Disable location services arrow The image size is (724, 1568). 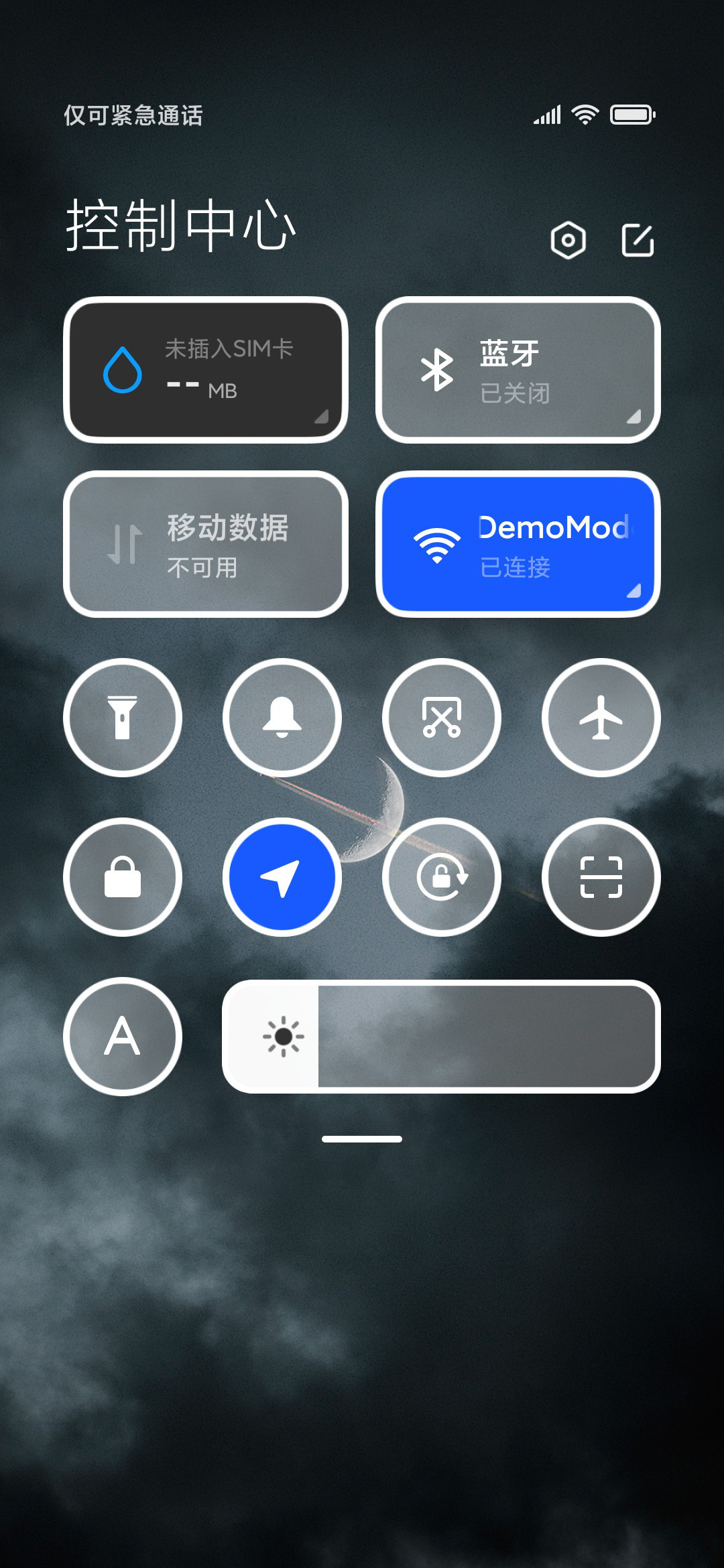pyautogui.click(x=282, y=877)
